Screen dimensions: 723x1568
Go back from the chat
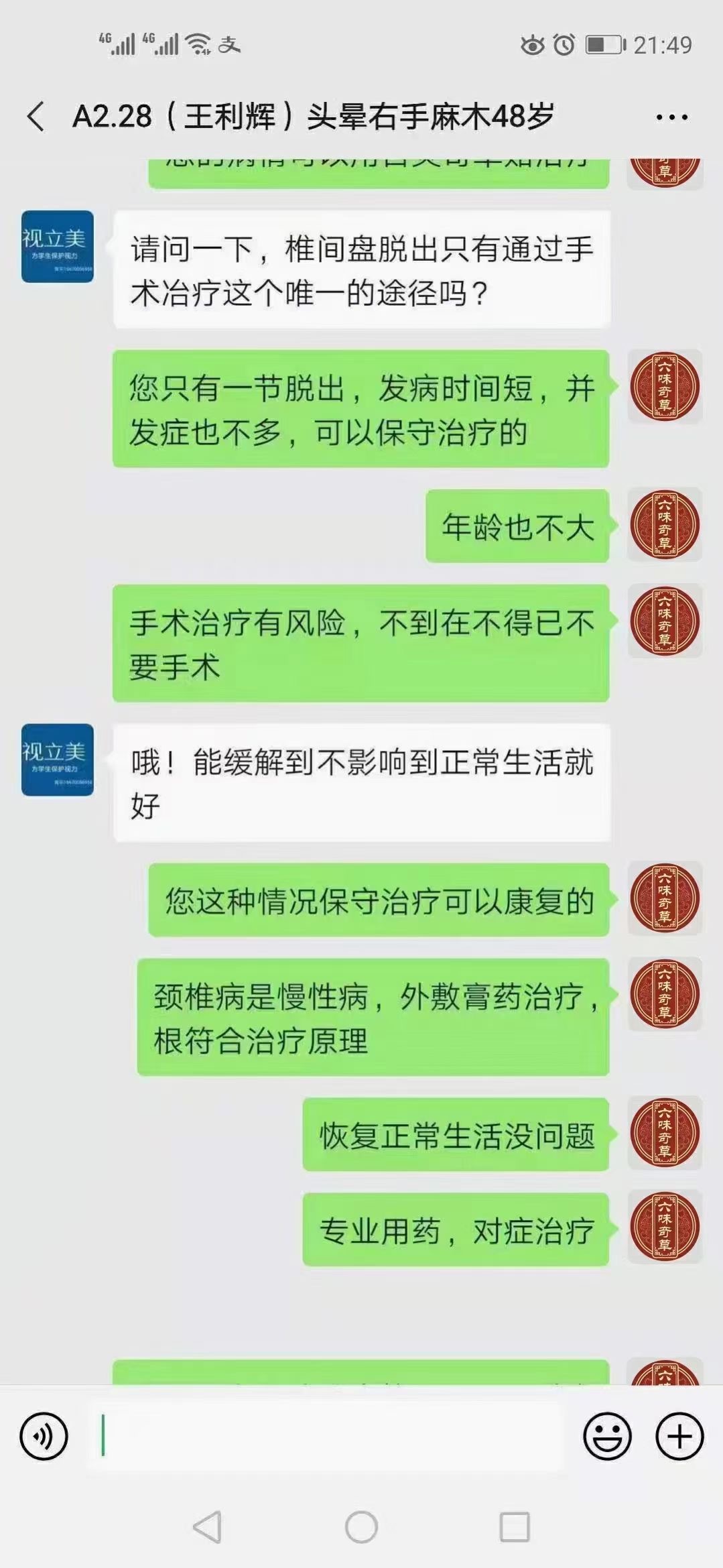point(36,117)
